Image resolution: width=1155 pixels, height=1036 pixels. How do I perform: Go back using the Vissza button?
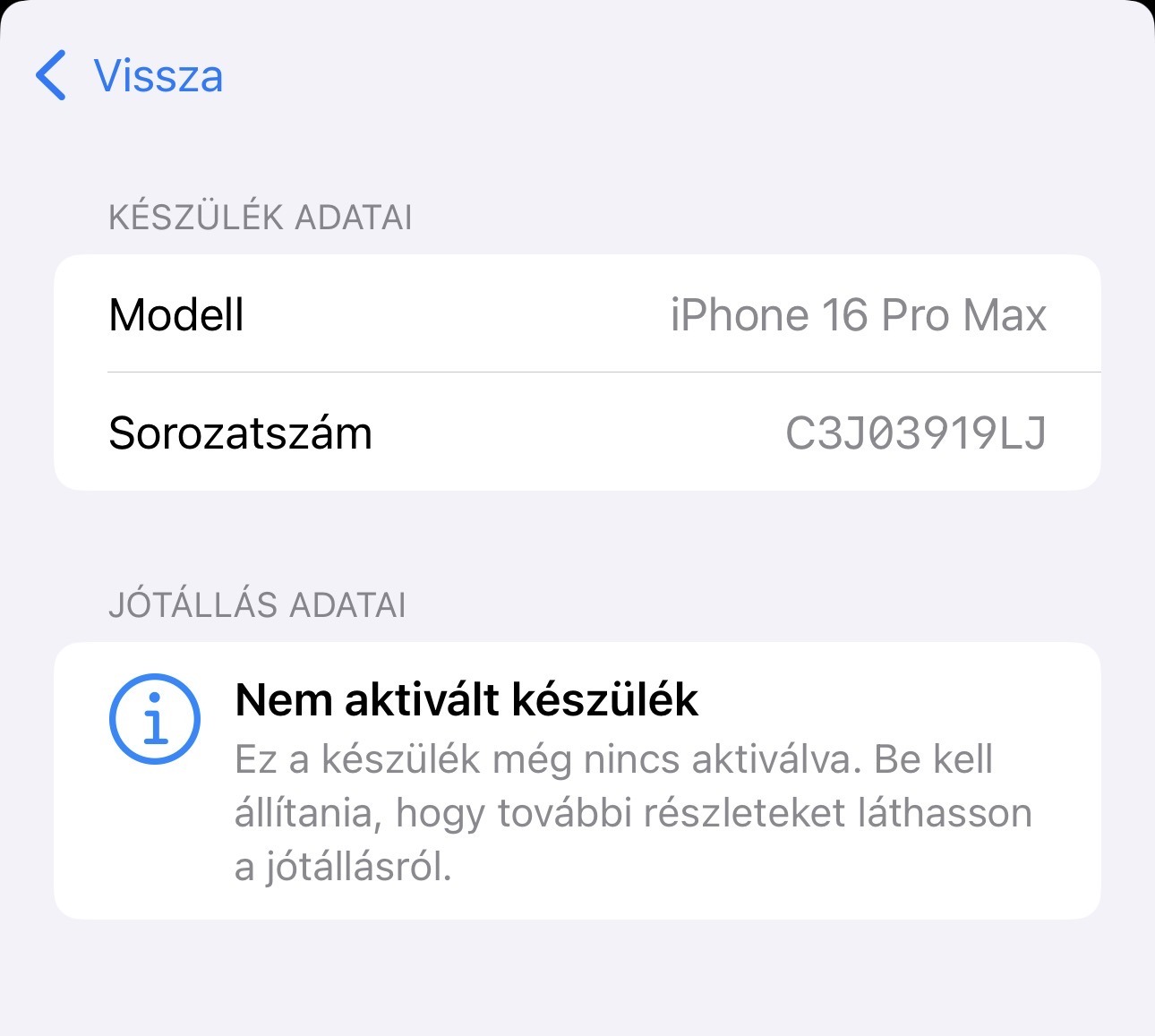pos(130,75)
